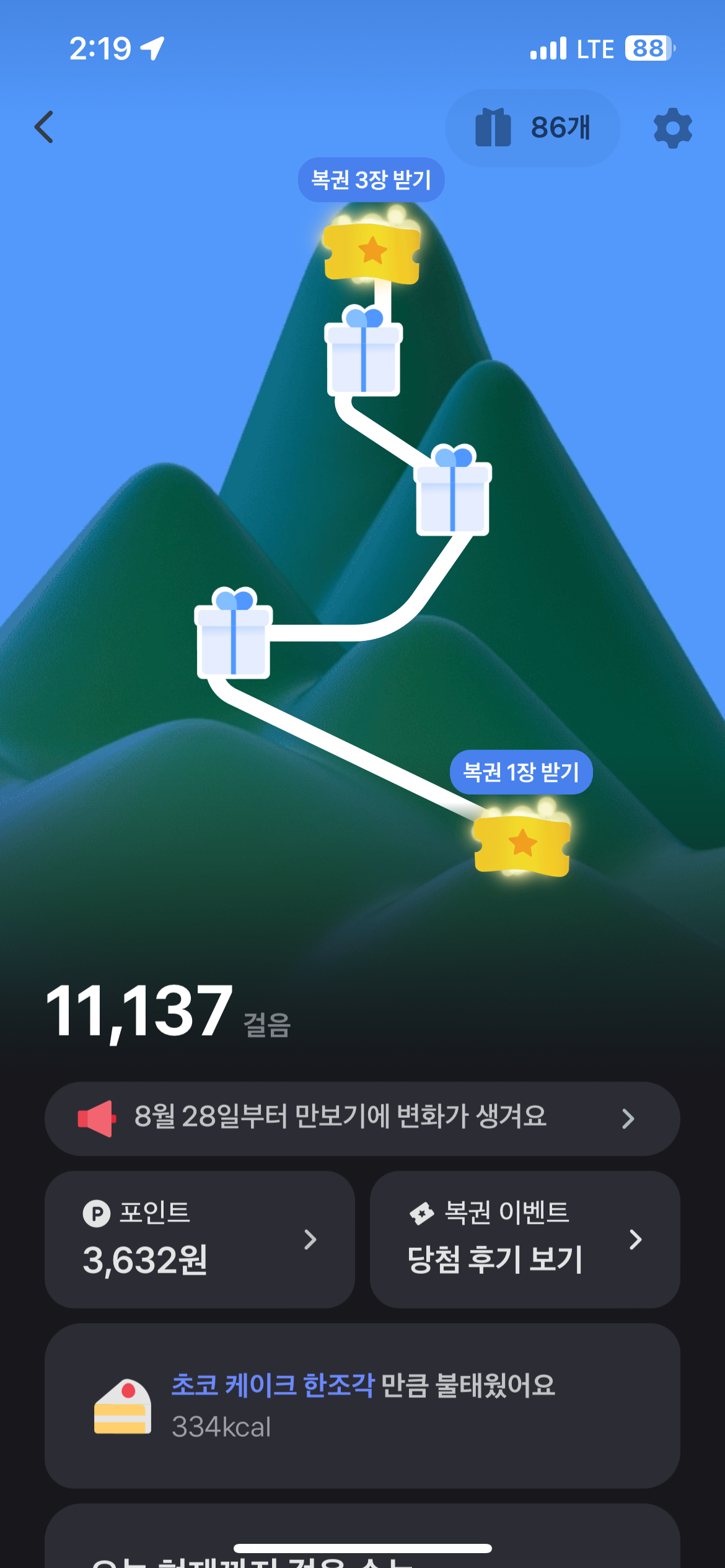The image size is (725, 1568).
Task: View 복권 이벤트 당첨 후기 보기
Action: (x=524, y=1239)
